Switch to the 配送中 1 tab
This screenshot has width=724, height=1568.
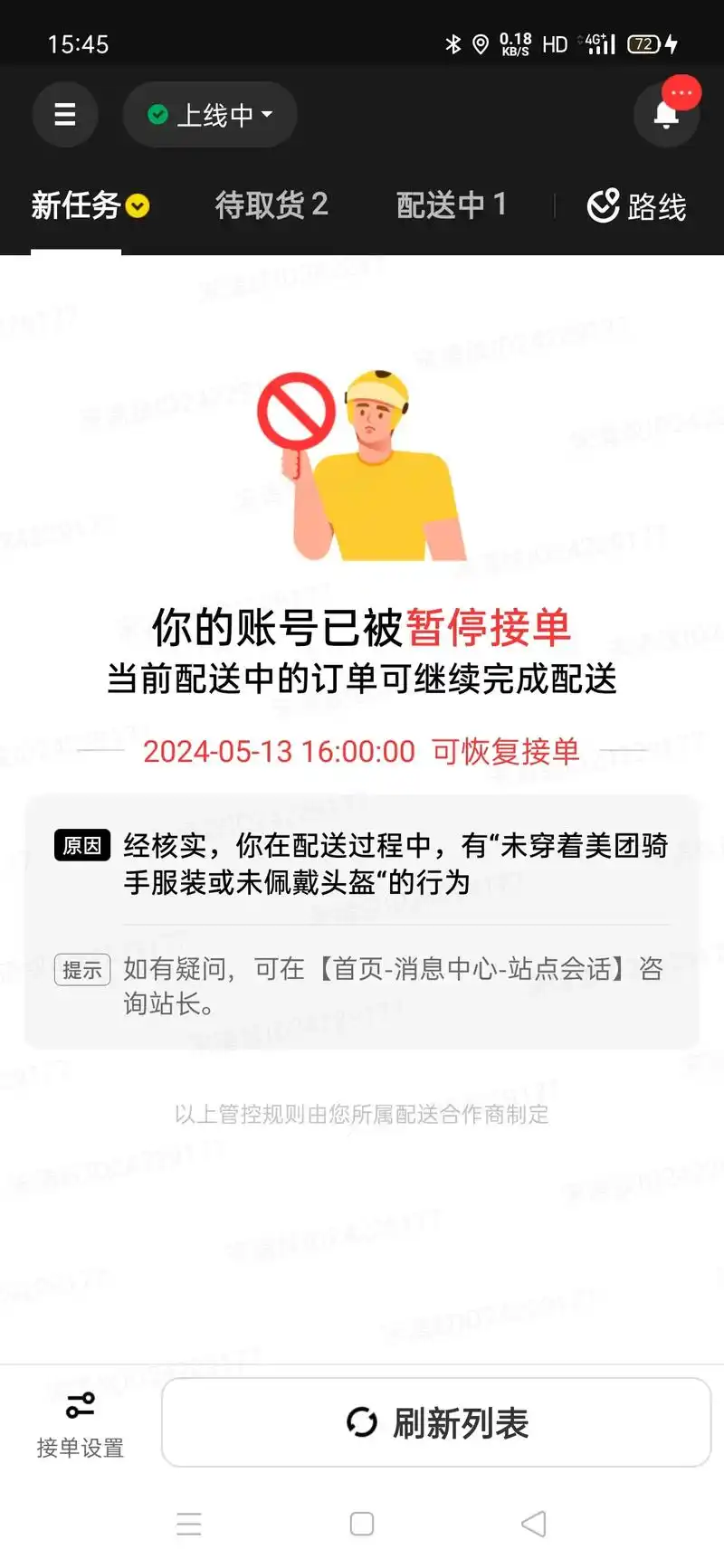(x=451, y=204)
